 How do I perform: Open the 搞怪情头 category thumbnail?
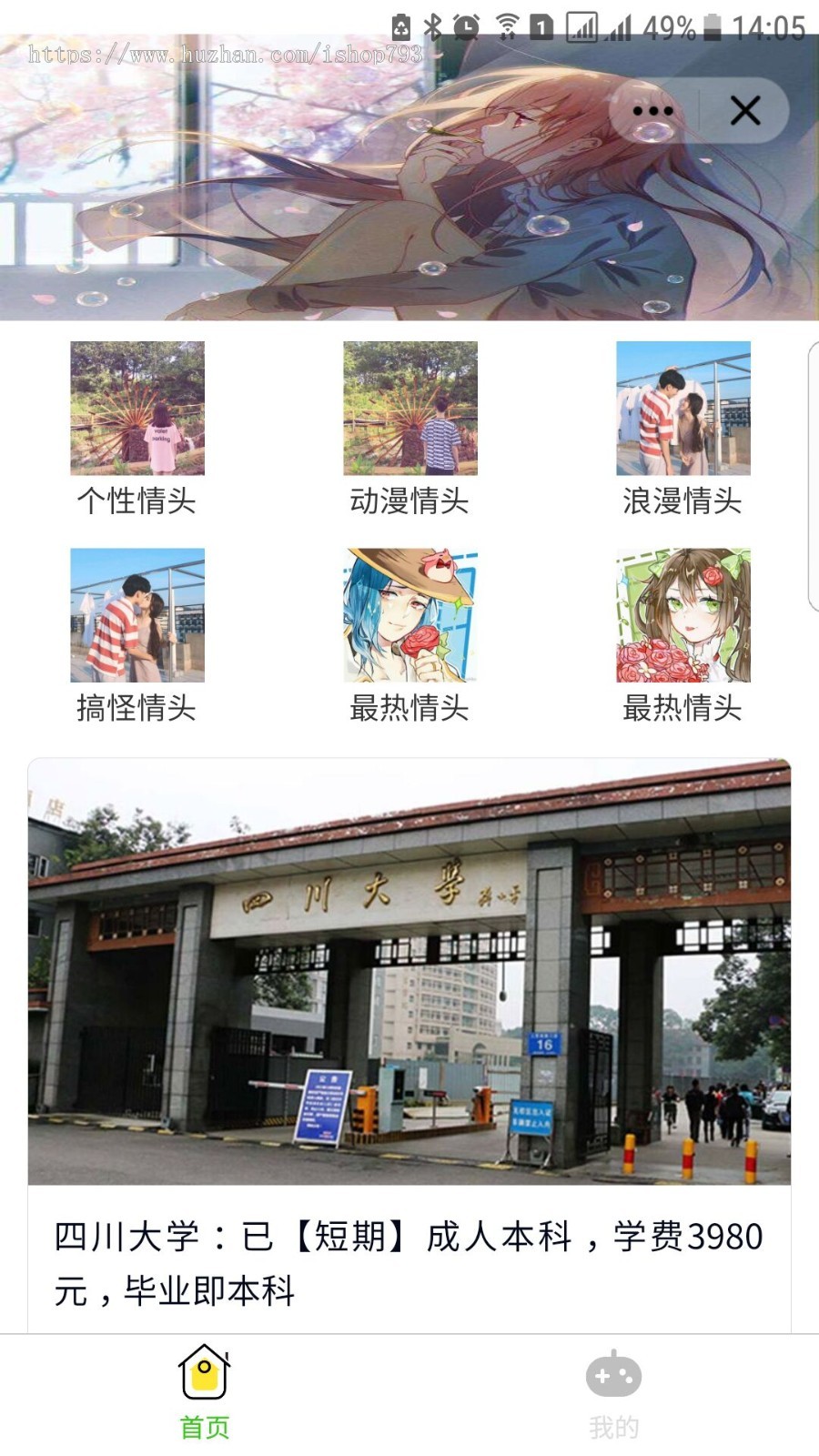[x=136, y=616]
